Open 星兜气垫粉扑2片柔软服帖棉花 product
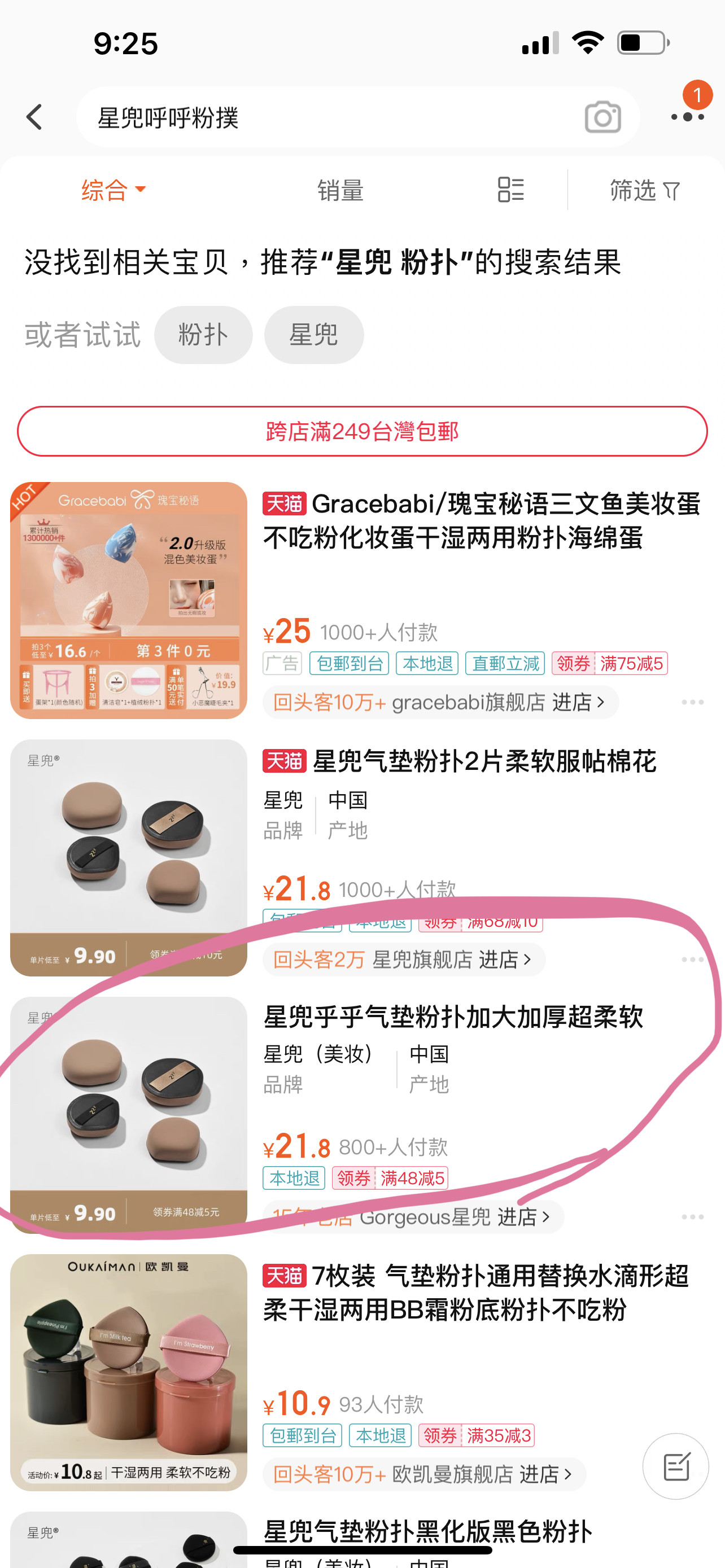 pos(484,761)
